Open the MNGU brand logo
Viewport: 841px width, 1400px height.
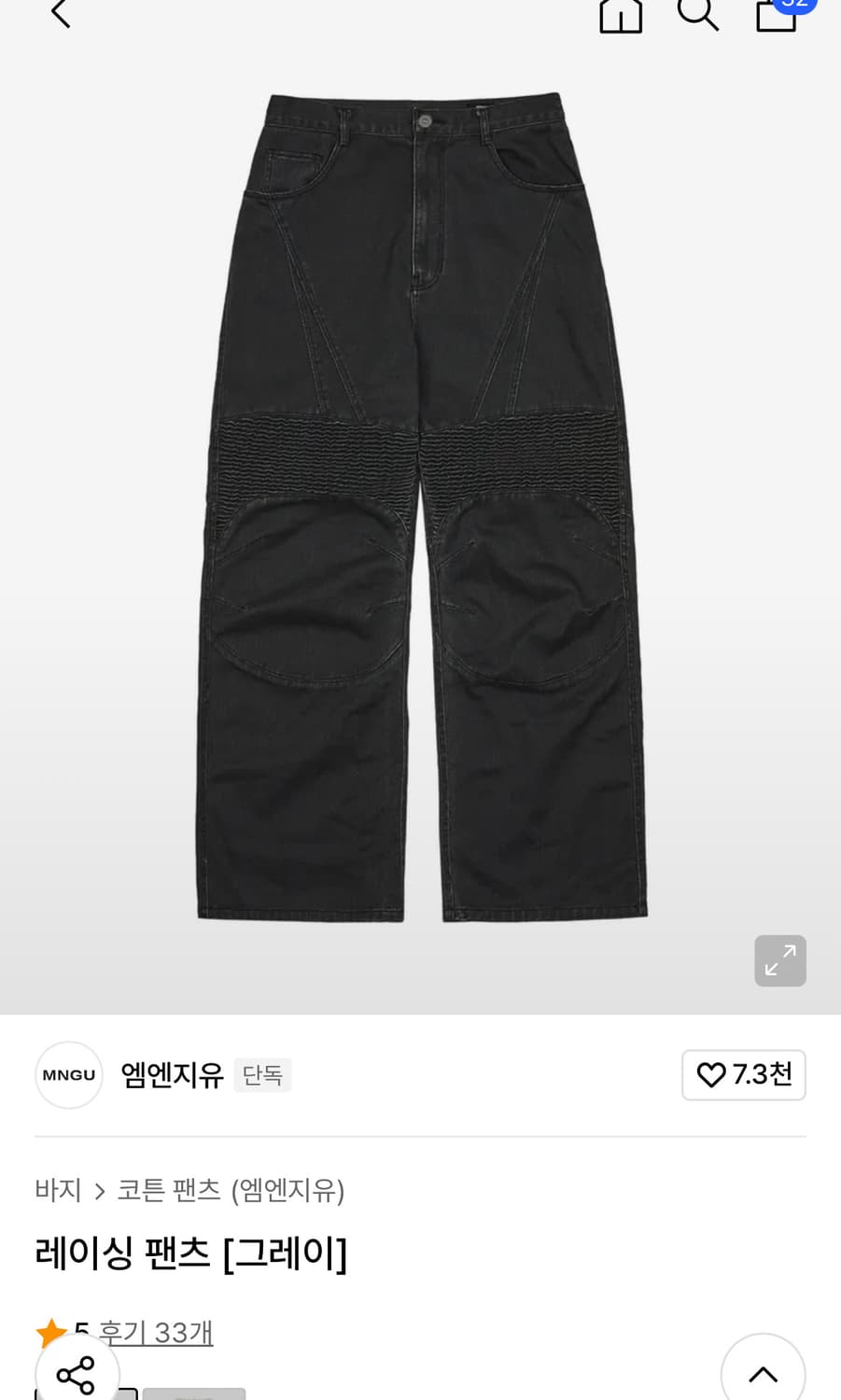68,1074
